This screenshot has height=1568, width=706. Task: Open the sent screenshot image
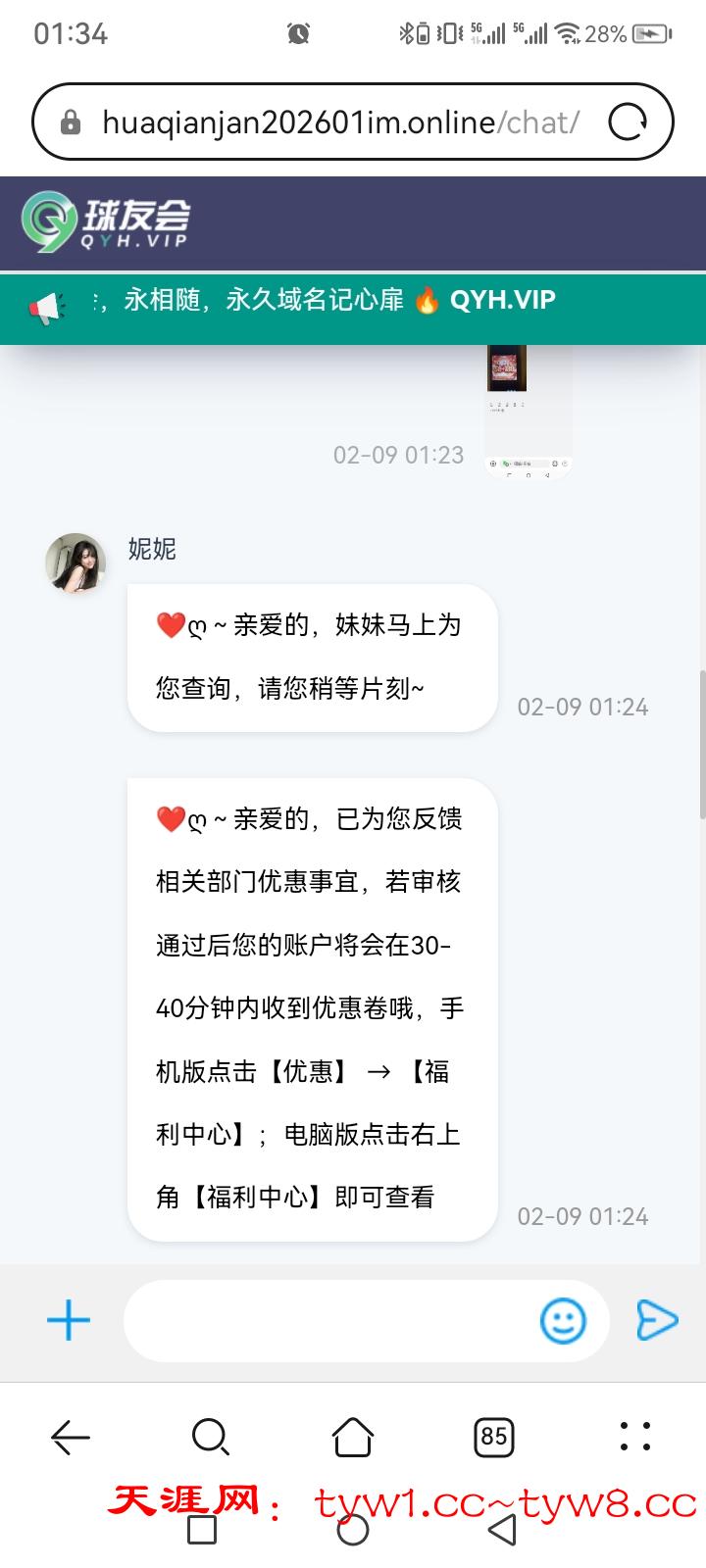[528, 412]
